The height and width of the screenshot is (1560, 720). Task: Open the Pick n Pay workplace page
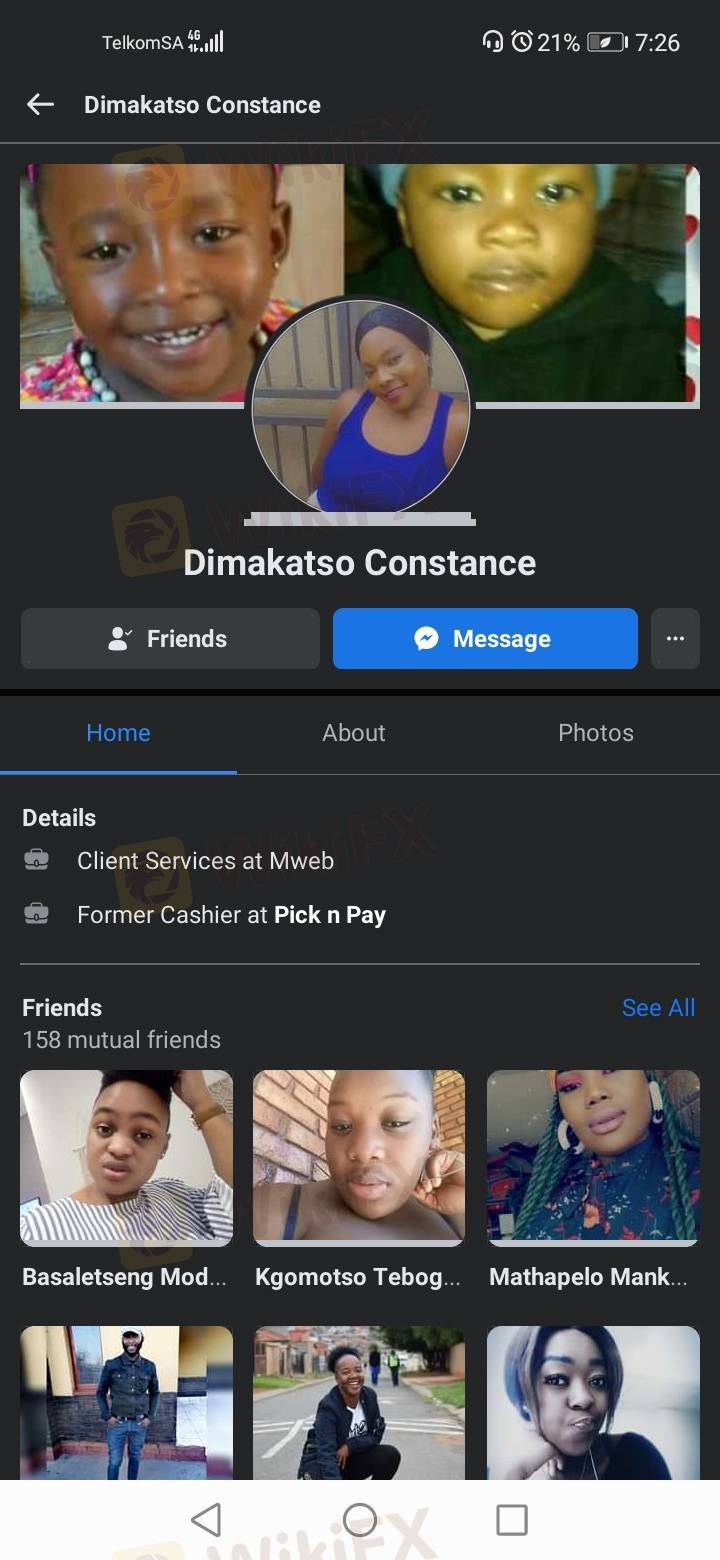pos(330,915)
